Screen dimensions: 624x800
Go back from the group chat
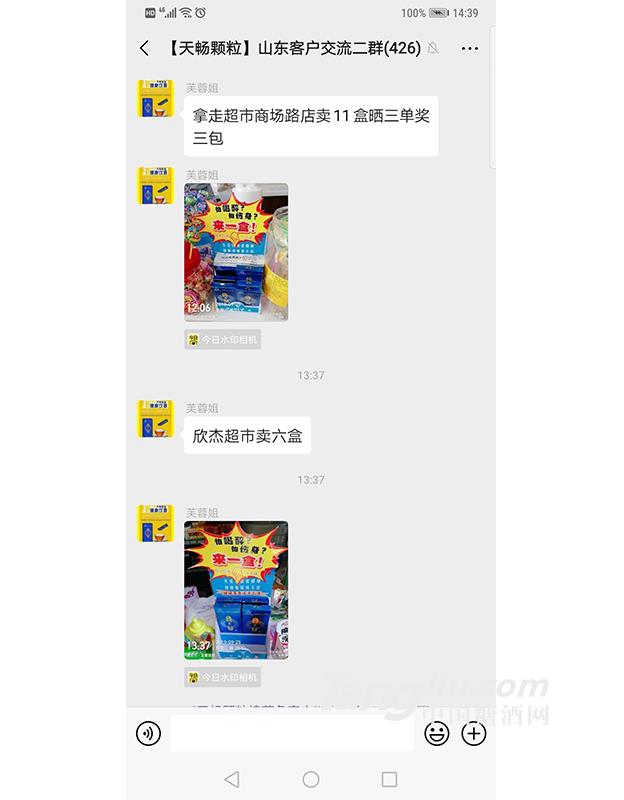coord(145,48)
